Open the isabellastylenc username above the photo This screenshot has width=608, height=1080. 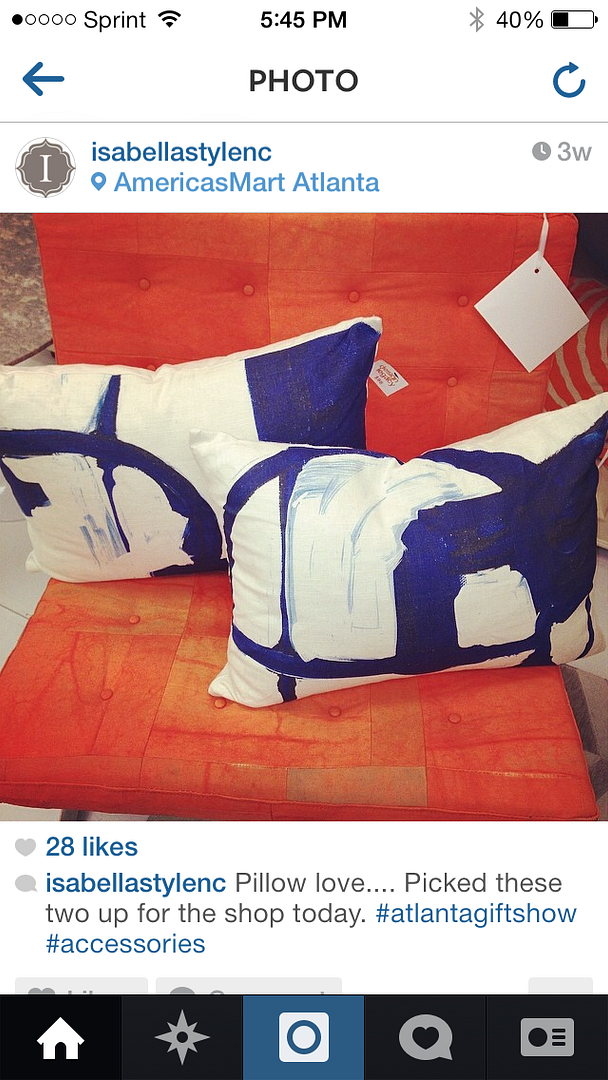181,152
